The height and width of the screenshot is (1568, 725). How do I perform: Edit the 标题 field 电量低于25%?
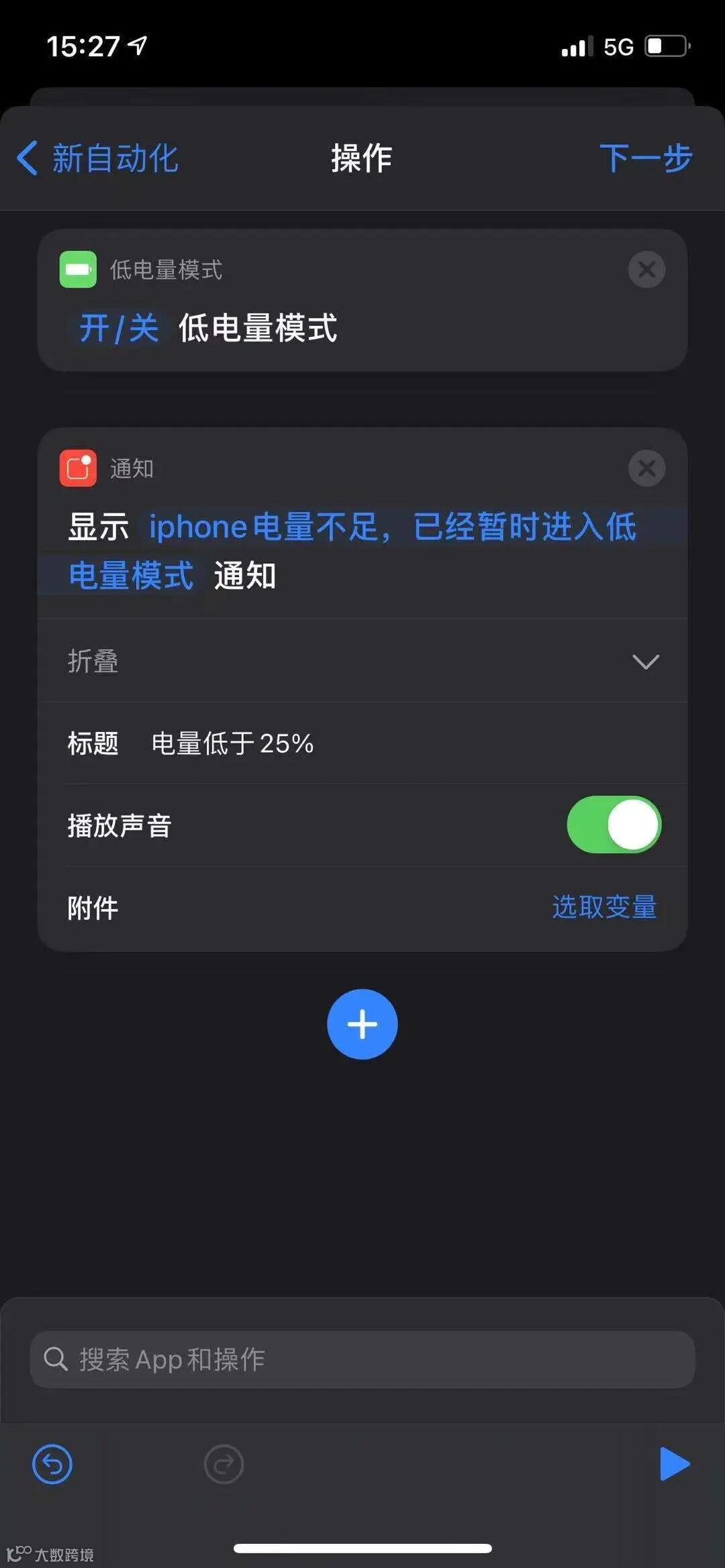pyautogui.click(x=232, y=743)
